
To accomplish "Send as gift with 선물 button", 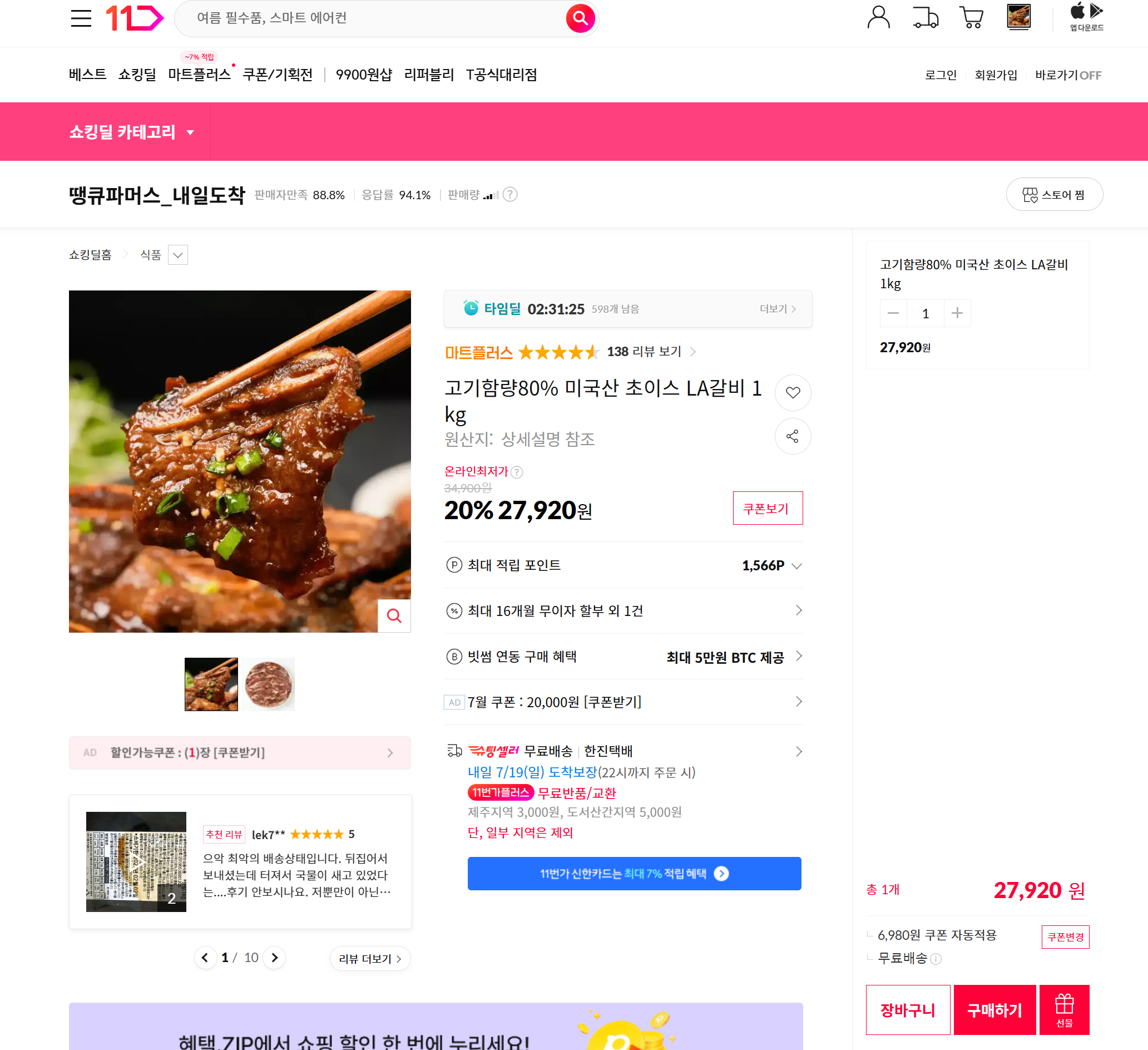I will pyautogui.click(x=1063, y=1009).
